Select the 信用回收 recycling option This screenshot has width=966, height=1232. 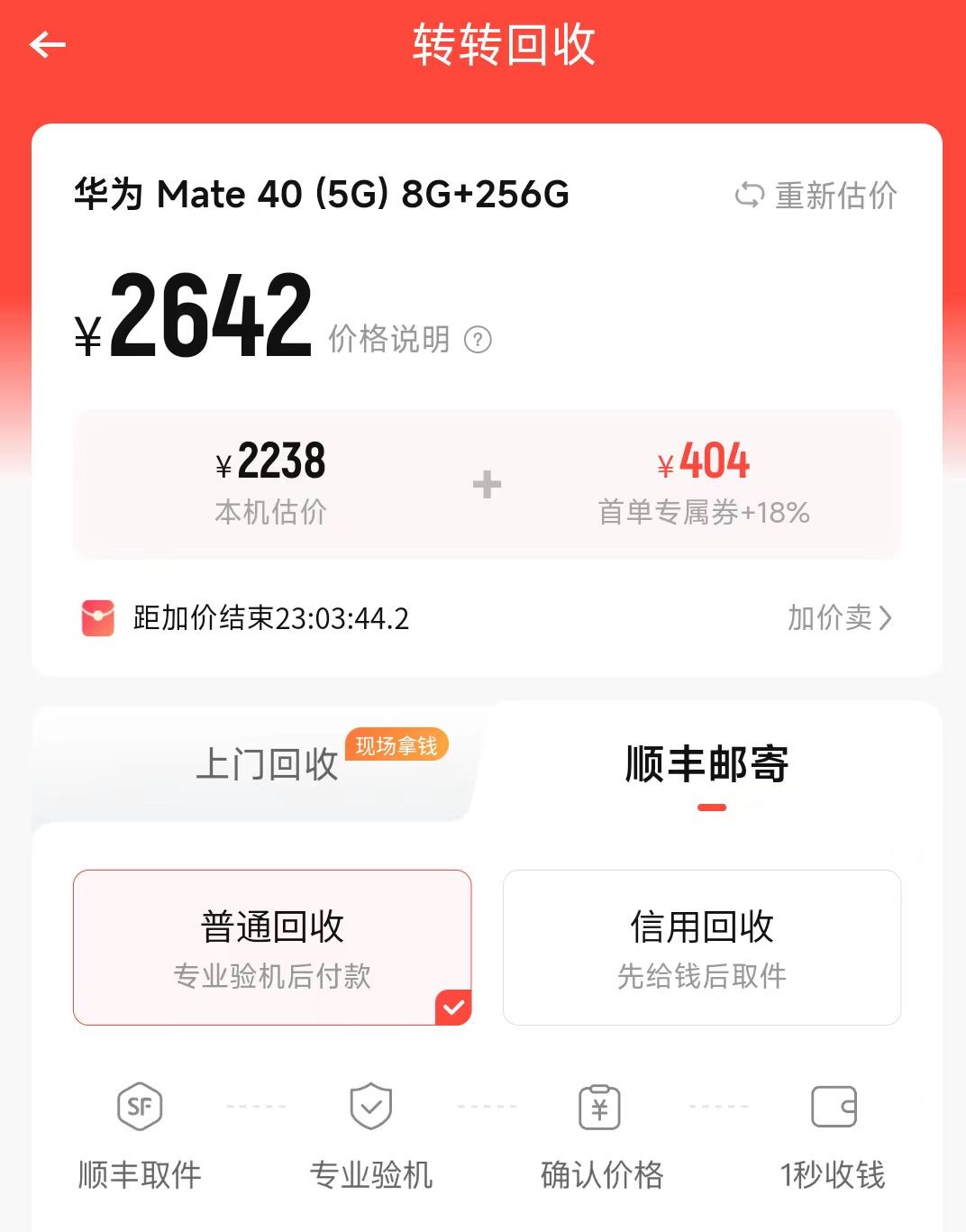click(x=702, y=947)
